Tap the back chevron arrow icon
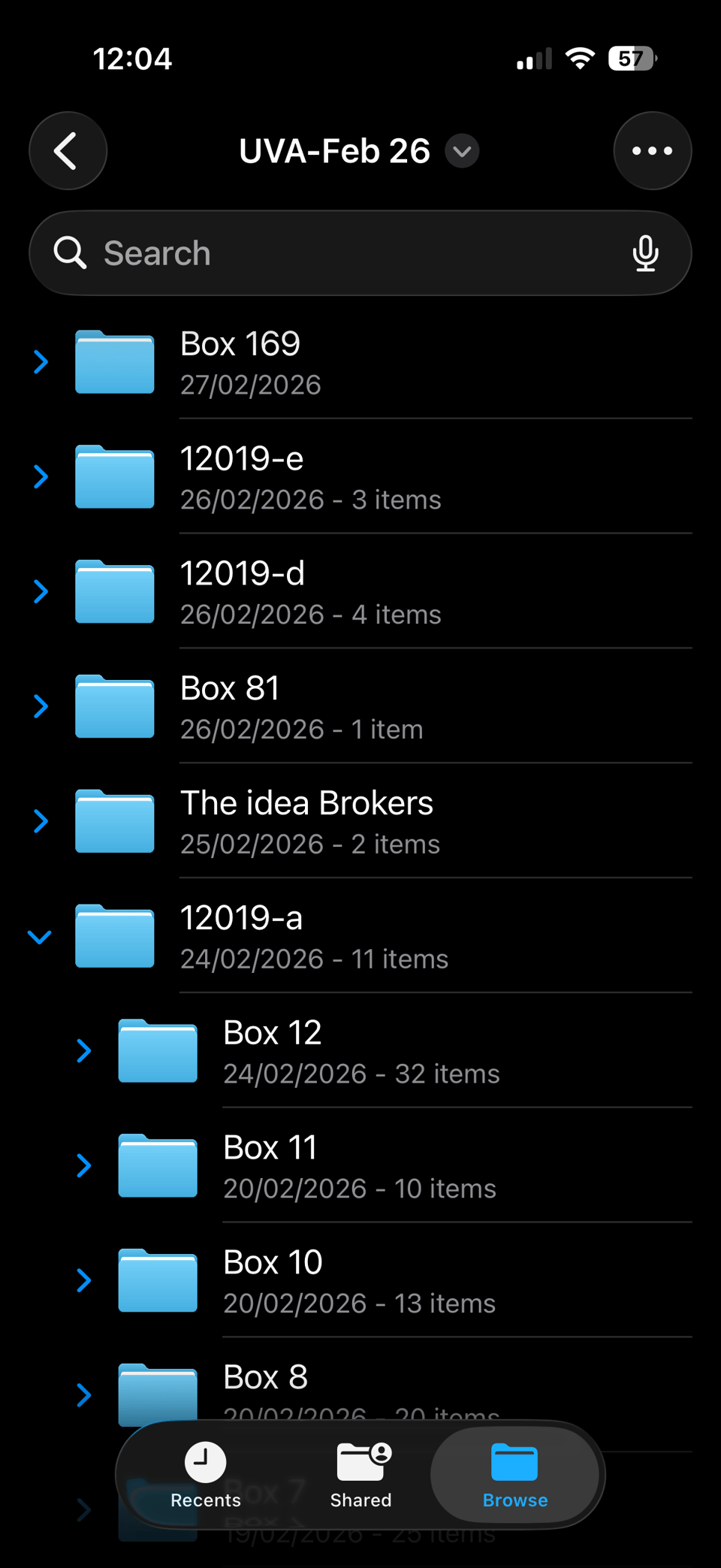 pos(68,150)
